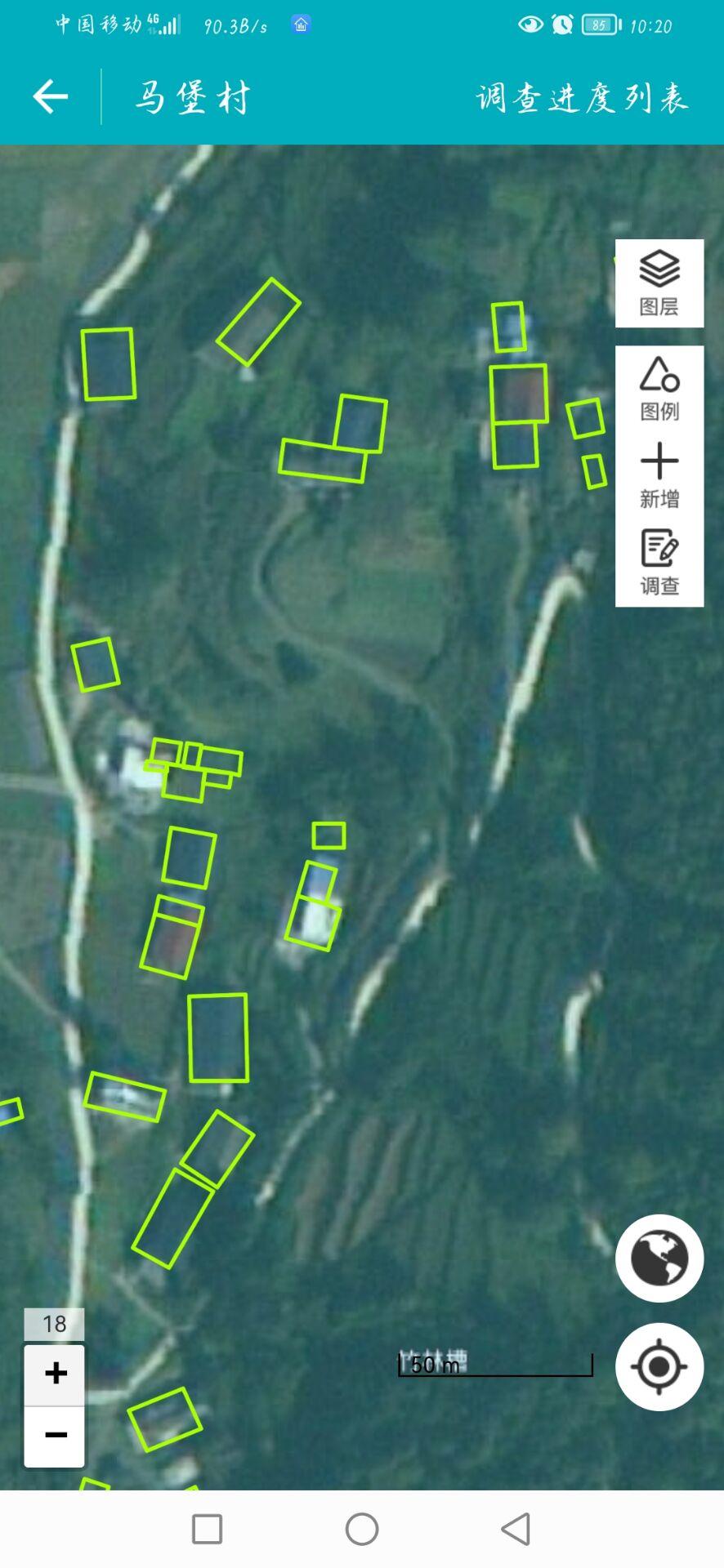Open the 图层 layers panel
Viewport: 724px width, 1568px height.
tap(659, 283)
